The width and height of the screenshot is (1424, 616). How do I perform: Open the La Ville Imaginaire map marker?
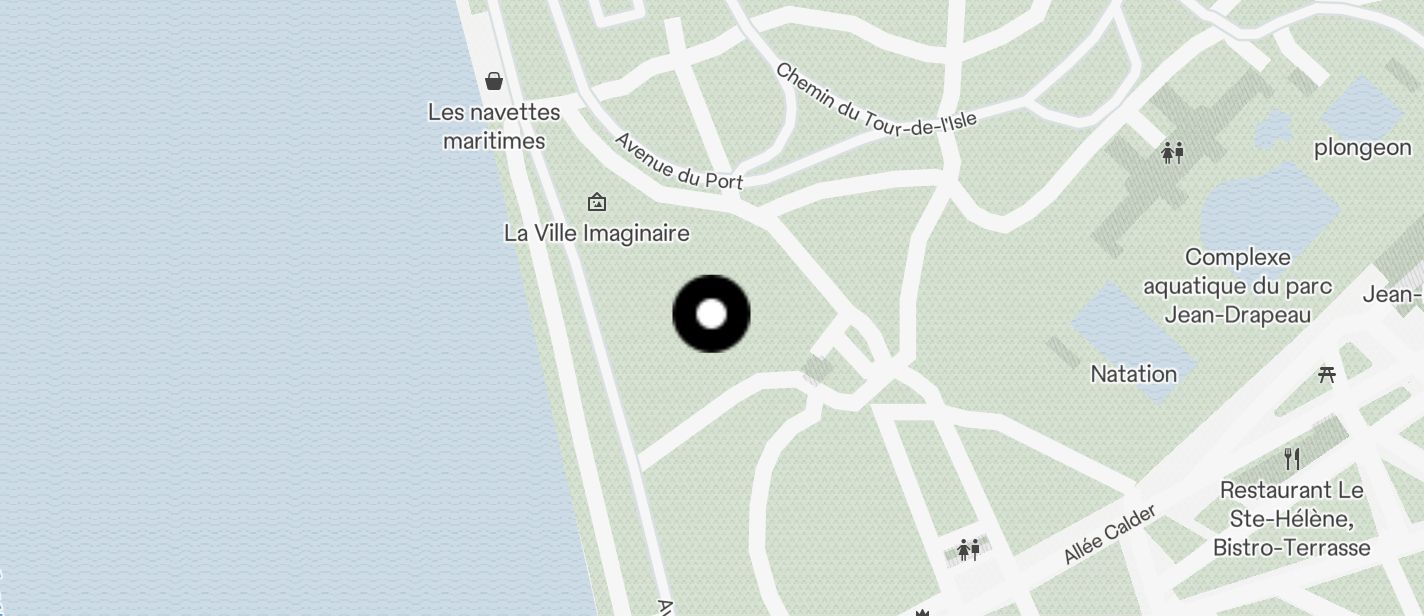click(x=597, y=203)
